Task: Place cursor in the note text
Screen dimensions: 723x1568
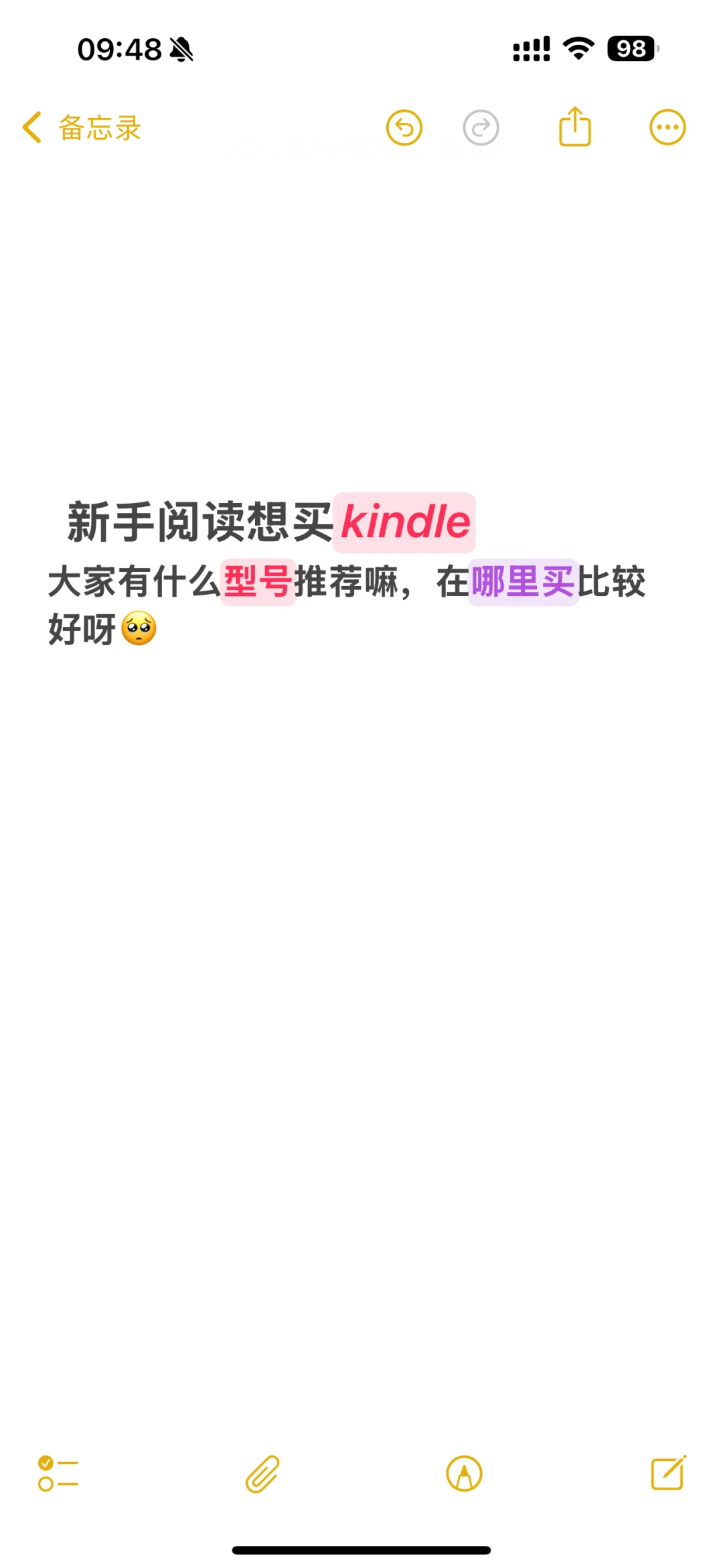Action: [347, 581]
